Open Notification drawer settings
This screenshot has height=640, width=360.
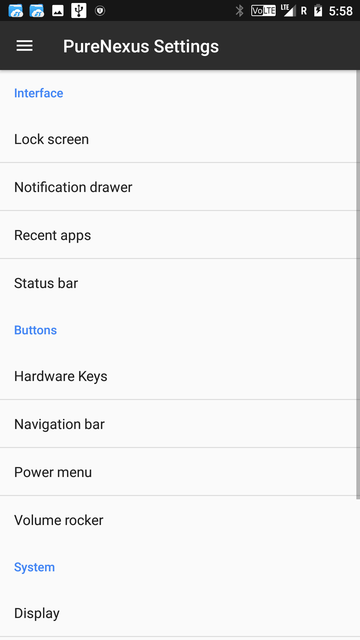pos(178,187)
